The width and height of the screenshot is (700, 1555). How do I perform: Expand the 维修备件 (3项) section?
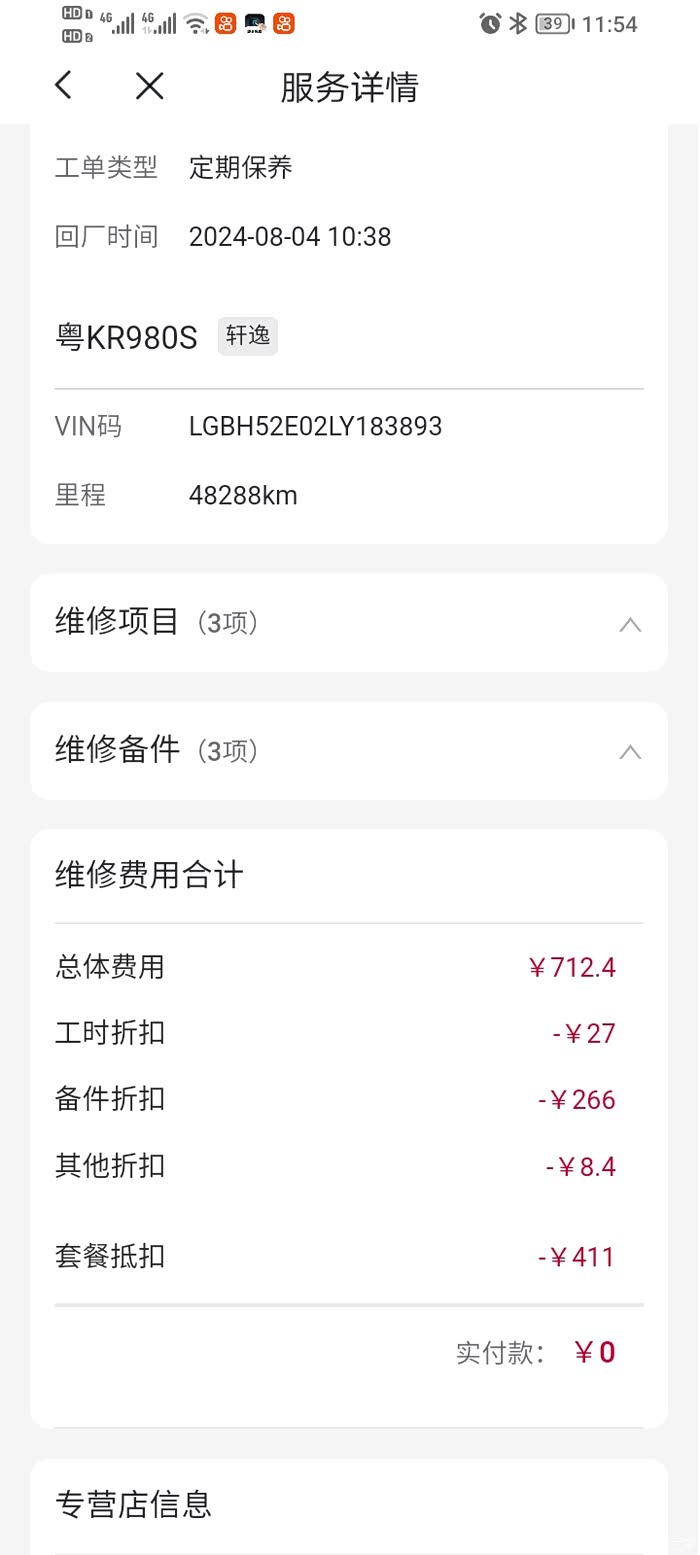(x=629, y=752)
